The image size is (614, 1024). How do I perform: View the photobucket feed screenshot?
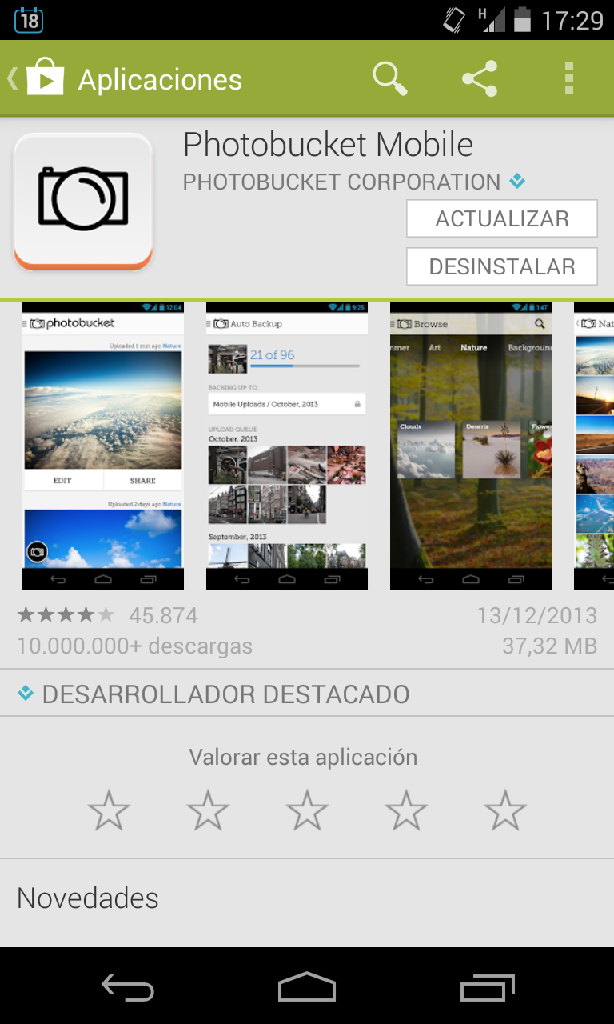click(x=103, y=446)
